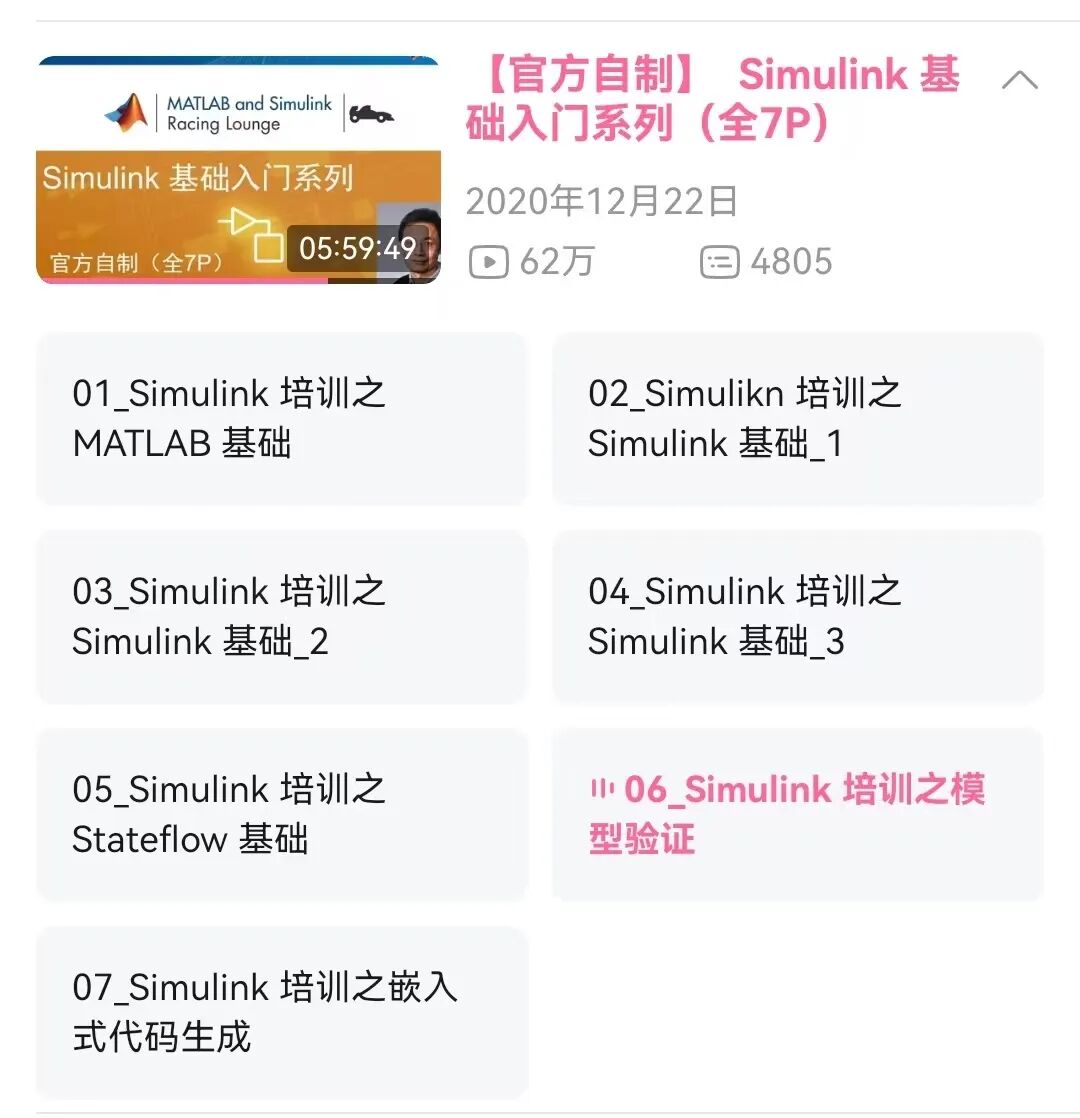This screenshot has width=1080, height=1118.
Task: Play episode 05_Simulink 培训之 Stateflow 基础
Action: pyautogui.click(x=280, y=814)
